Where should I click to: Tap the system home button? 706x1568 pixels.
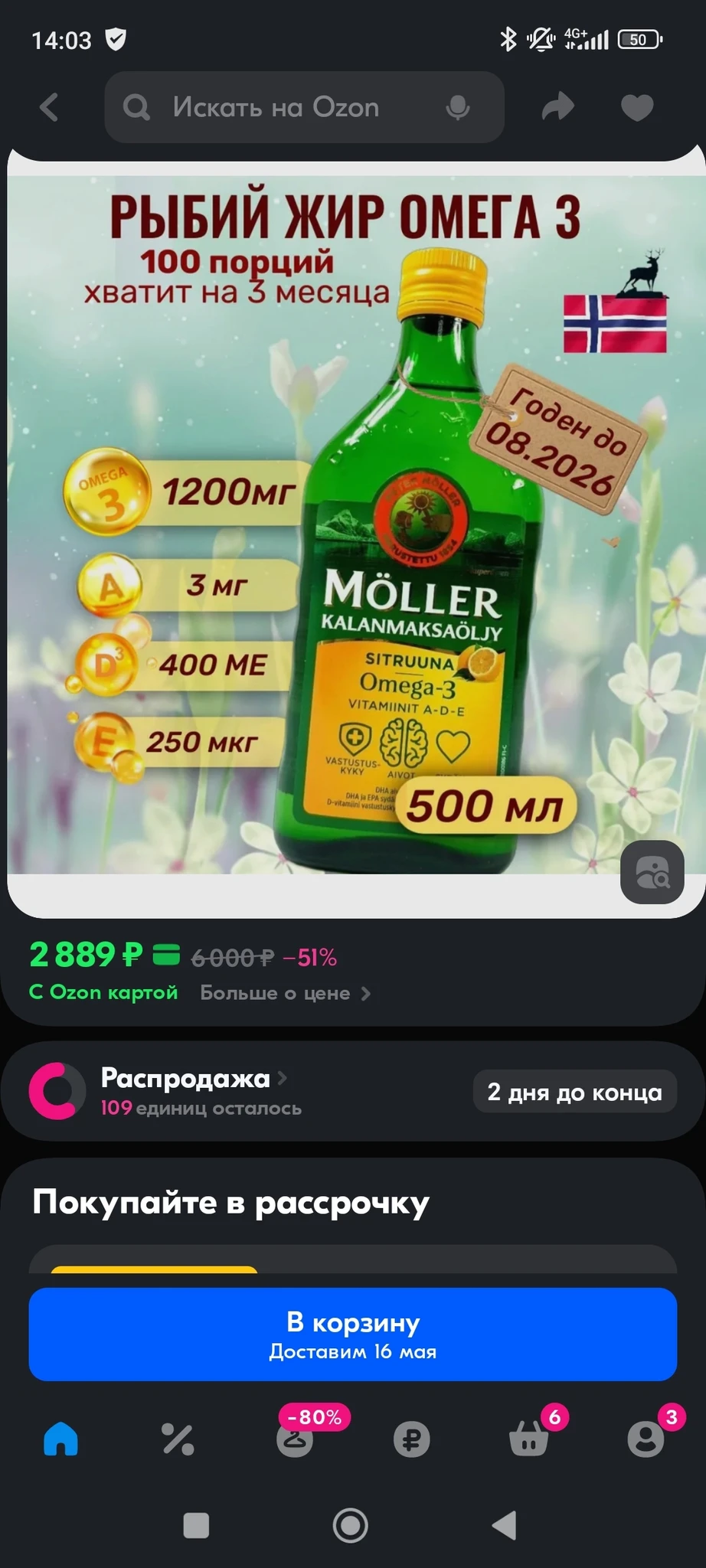[351, 1525]
